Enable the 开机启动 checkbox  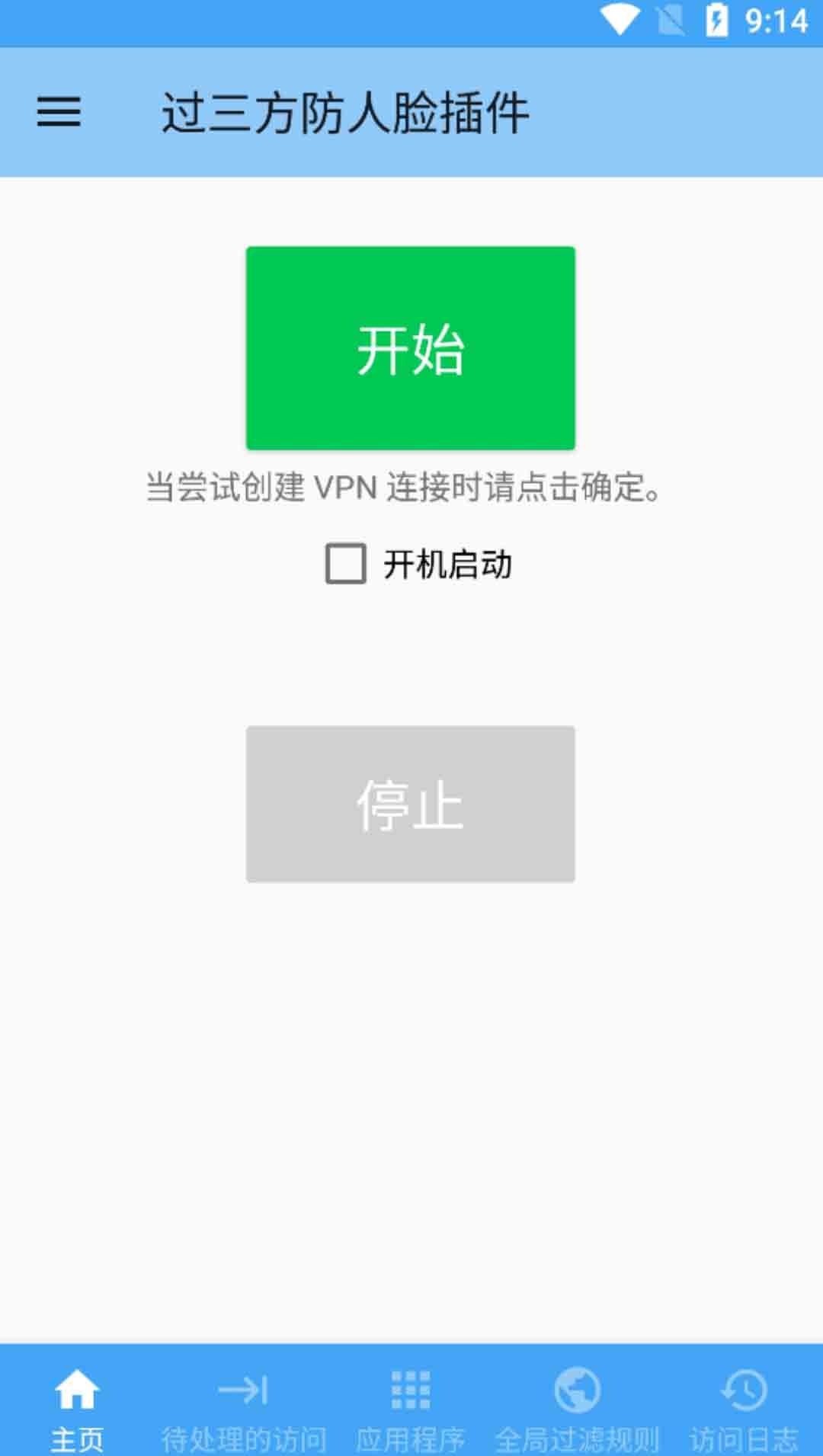(346, 564)
